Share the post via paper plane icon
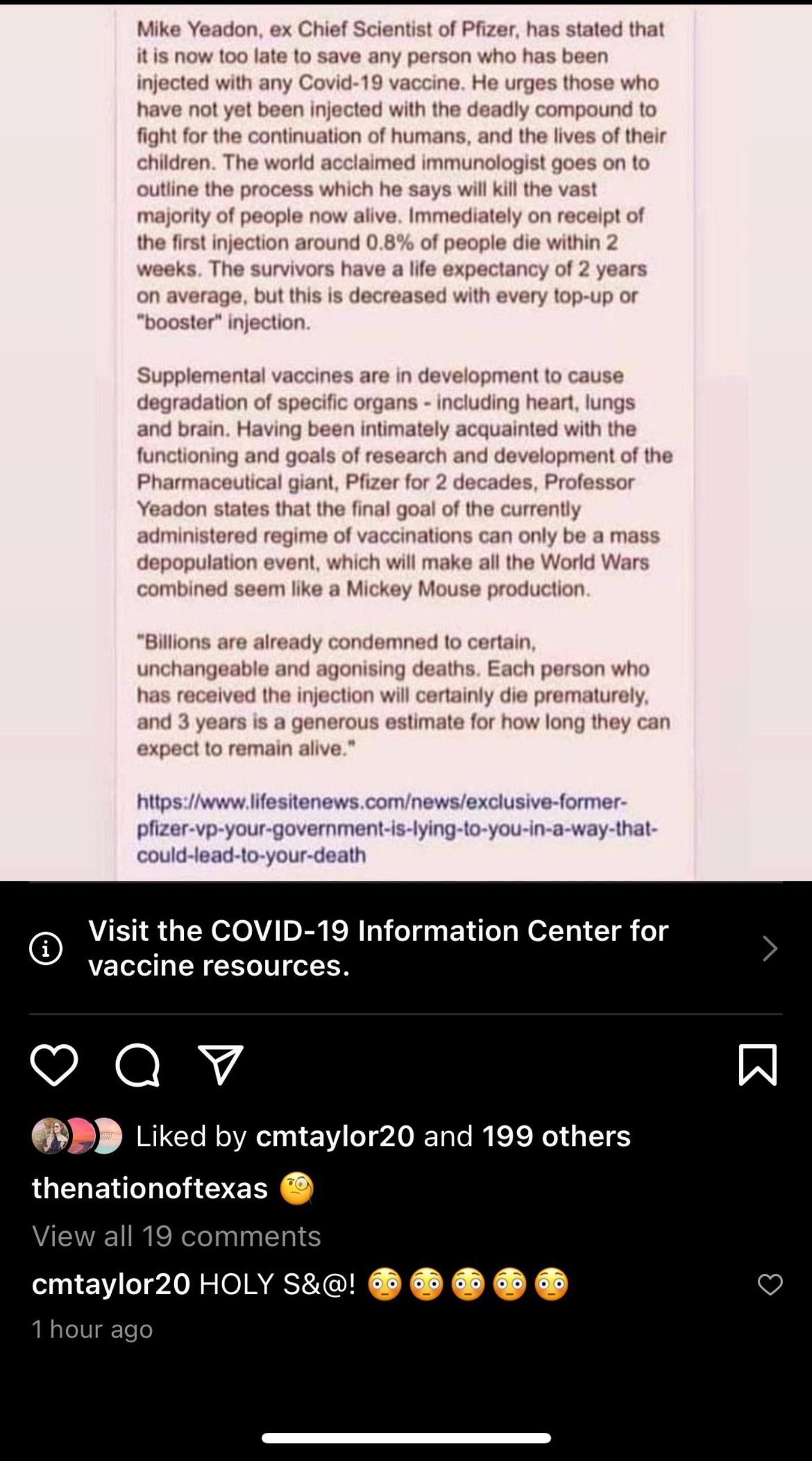812x1461 pixels. point(220,1065)
